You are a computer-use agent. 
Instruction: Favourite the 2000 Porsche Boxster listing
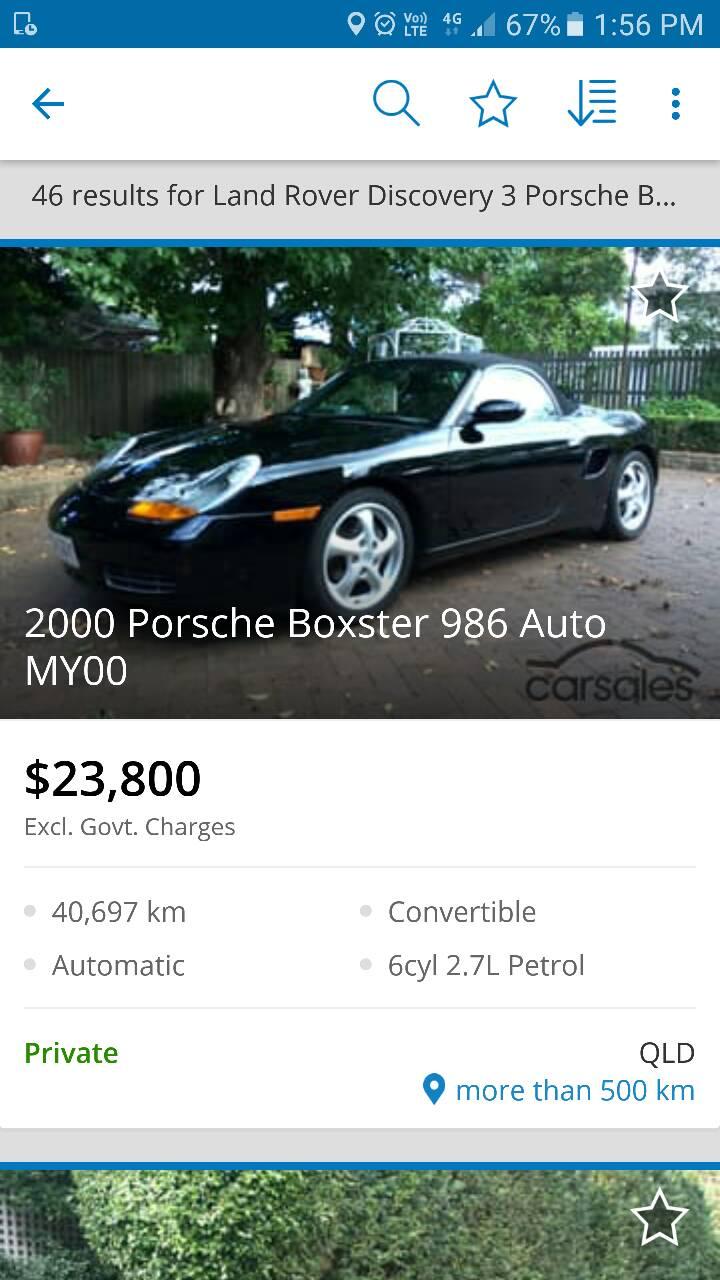[x=660, y=296]
